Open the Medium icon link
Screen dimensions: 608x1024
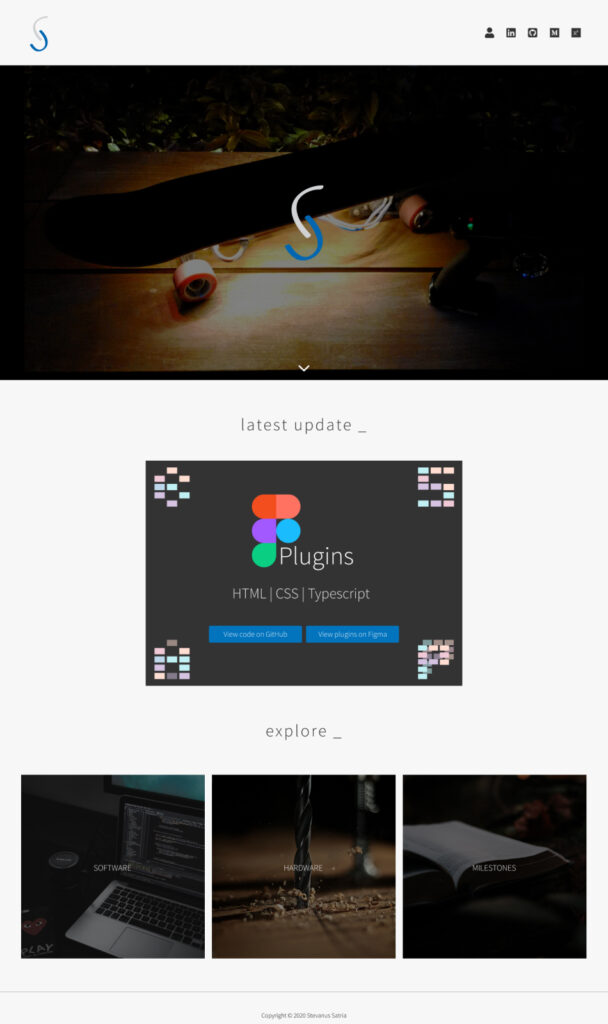555,33
